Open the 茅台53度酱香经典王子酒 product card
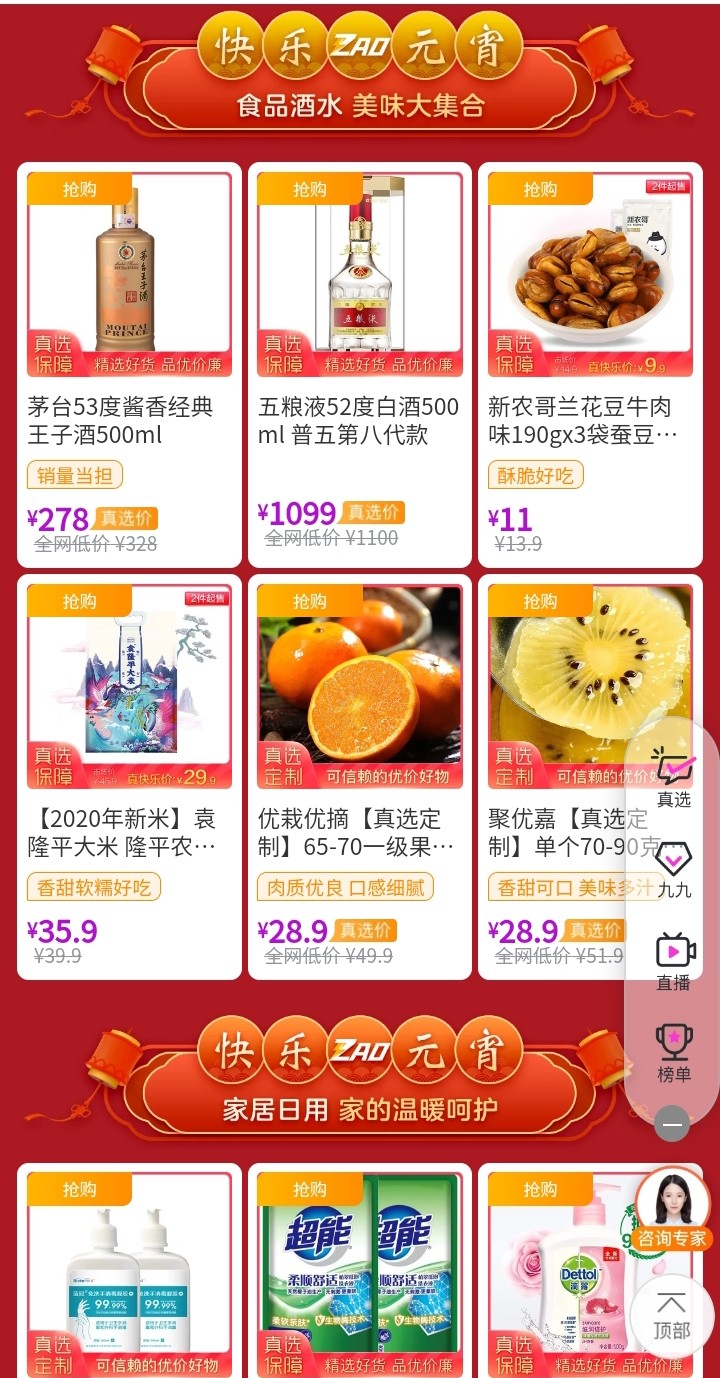 [x=130, y=365]
